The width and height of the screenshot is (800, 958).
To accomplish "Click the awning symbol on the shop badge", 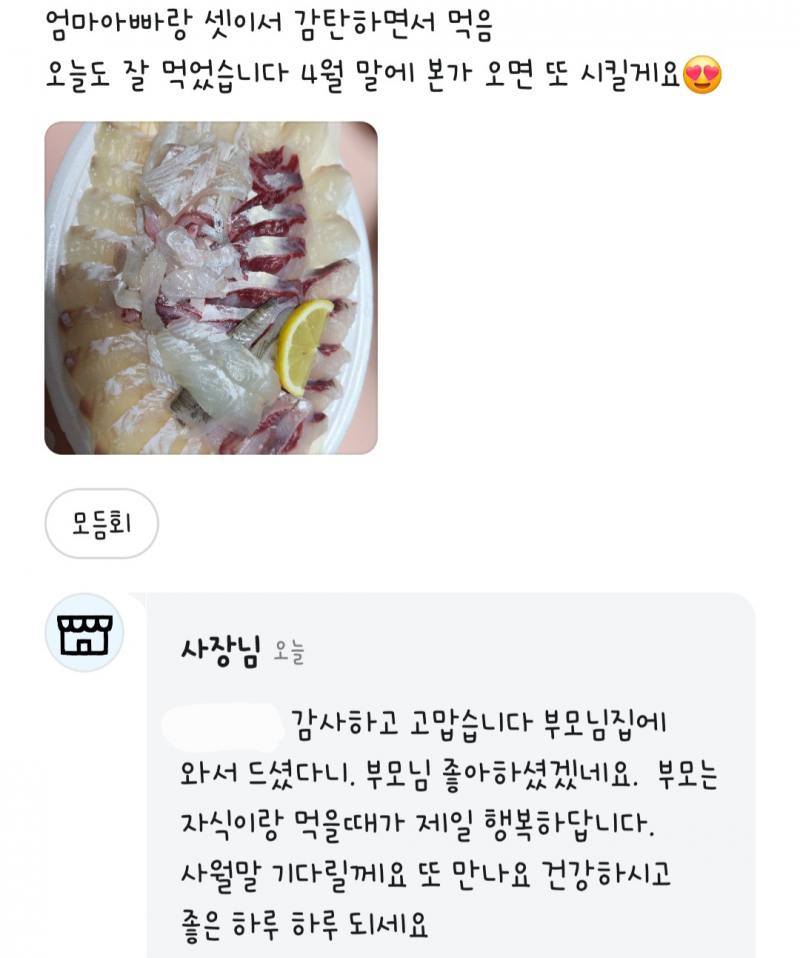I will 87,625.
